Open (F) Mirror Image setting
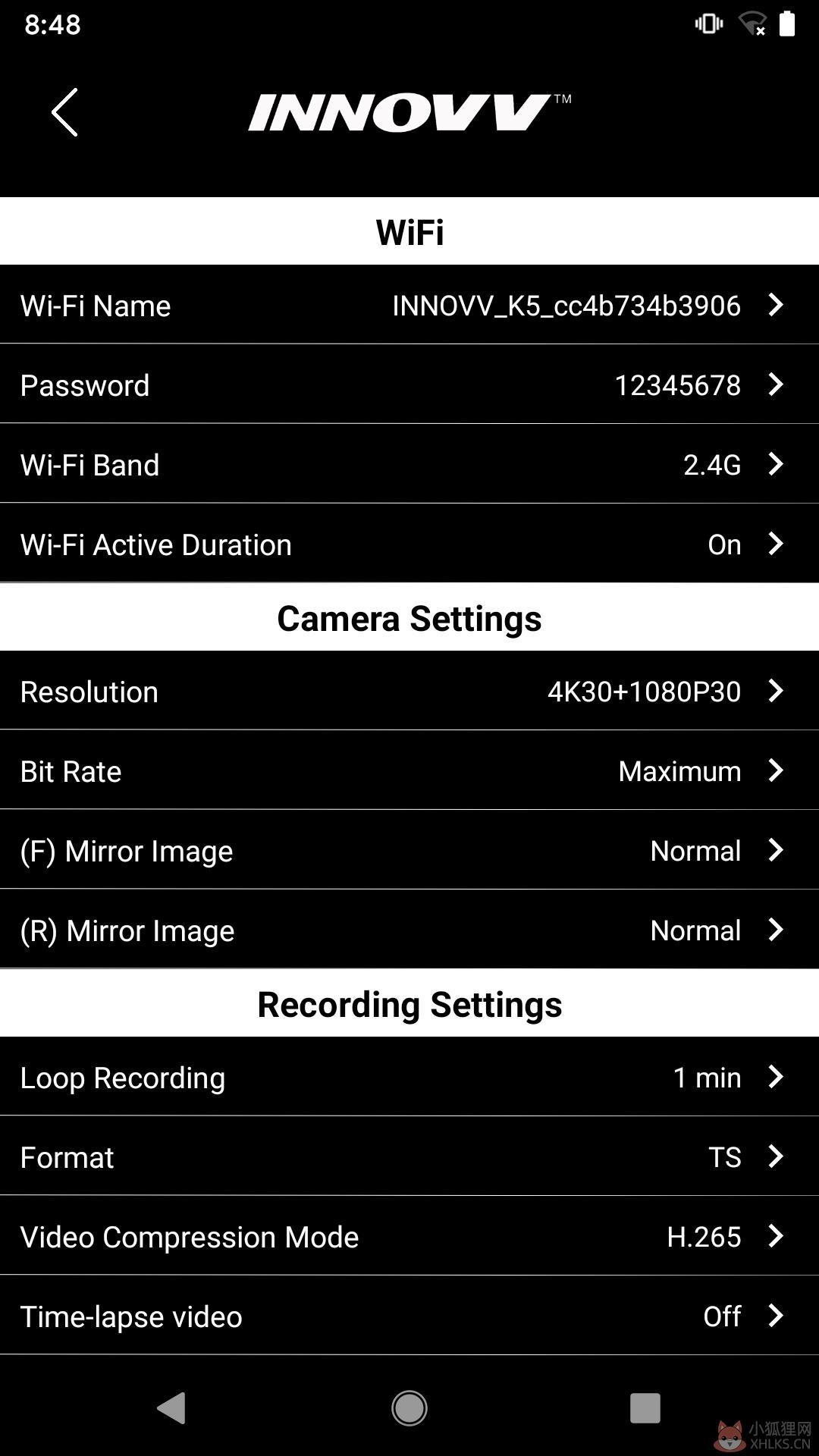 tap(409, 850)
